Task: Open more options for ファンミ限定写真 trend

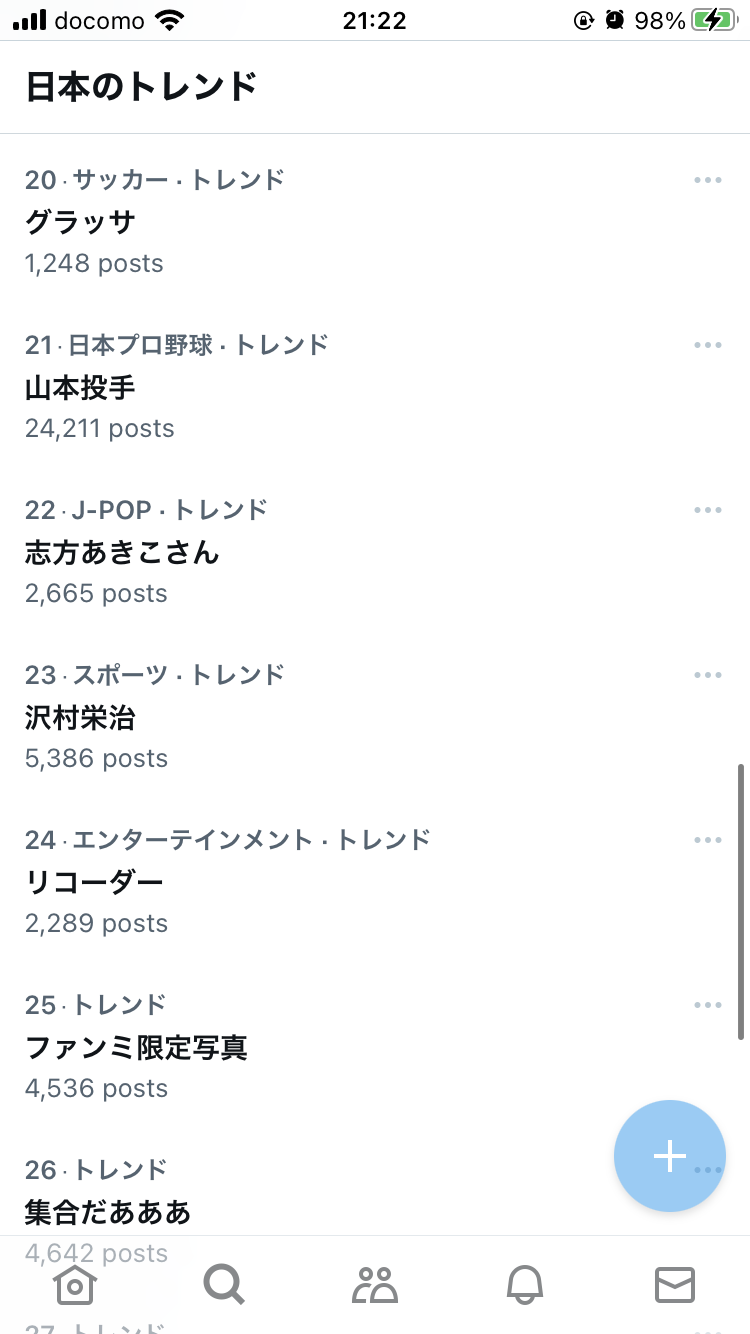Action: (708, 1005)
